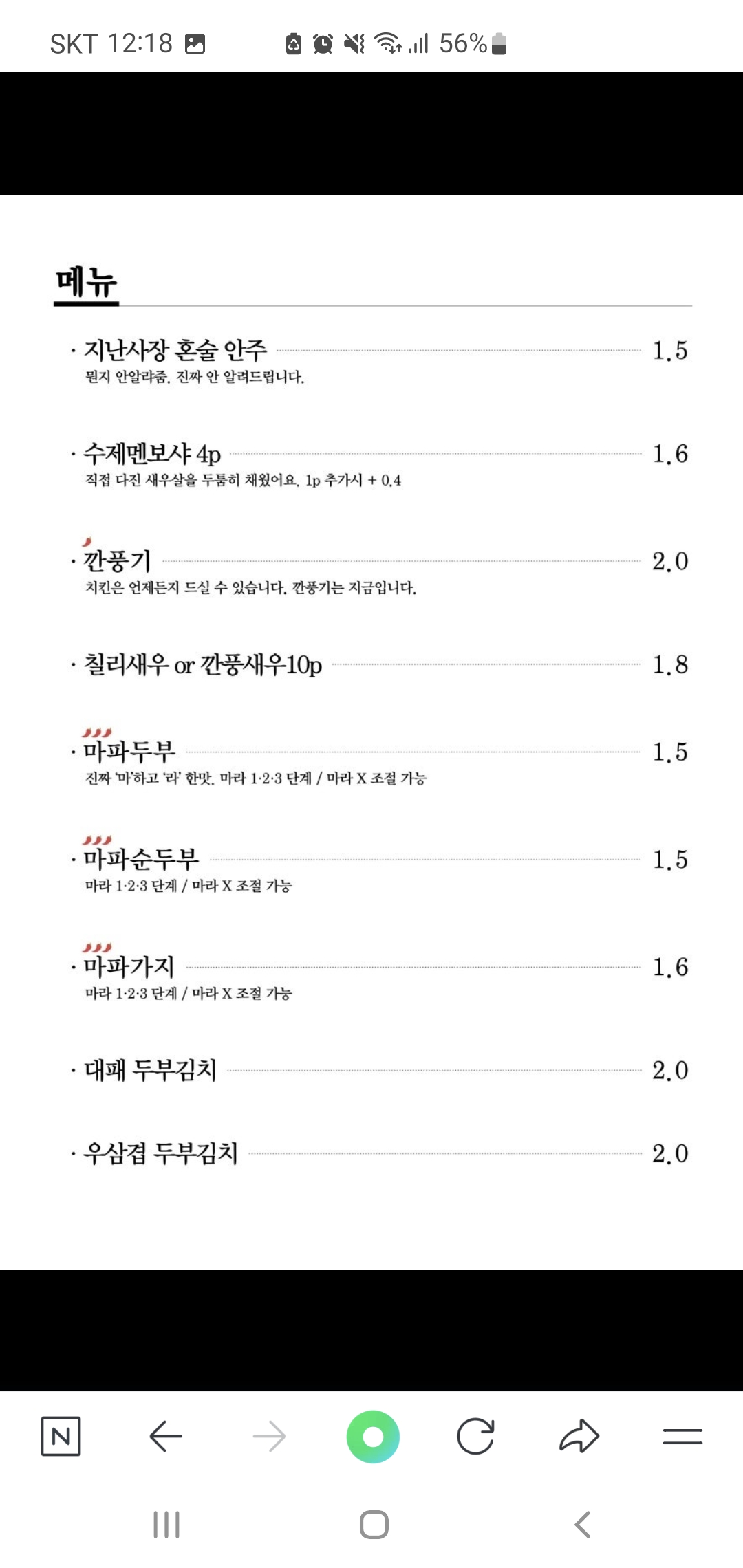Open the Naver home button
The width and height of the screenshot is (743, 1568).
coord(61,1436)
